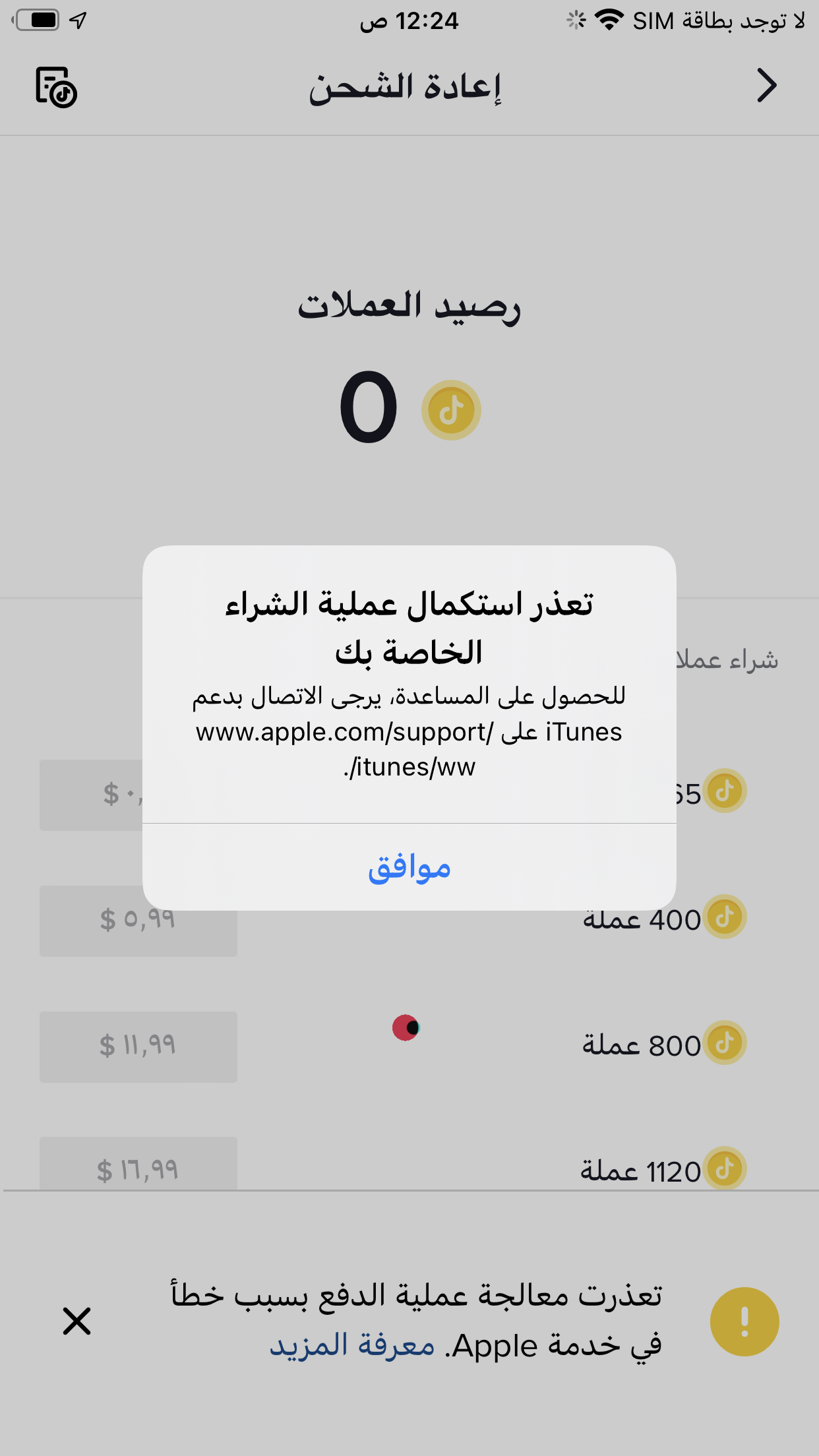Select the 1120 coins $16.99 price button

138,1164
